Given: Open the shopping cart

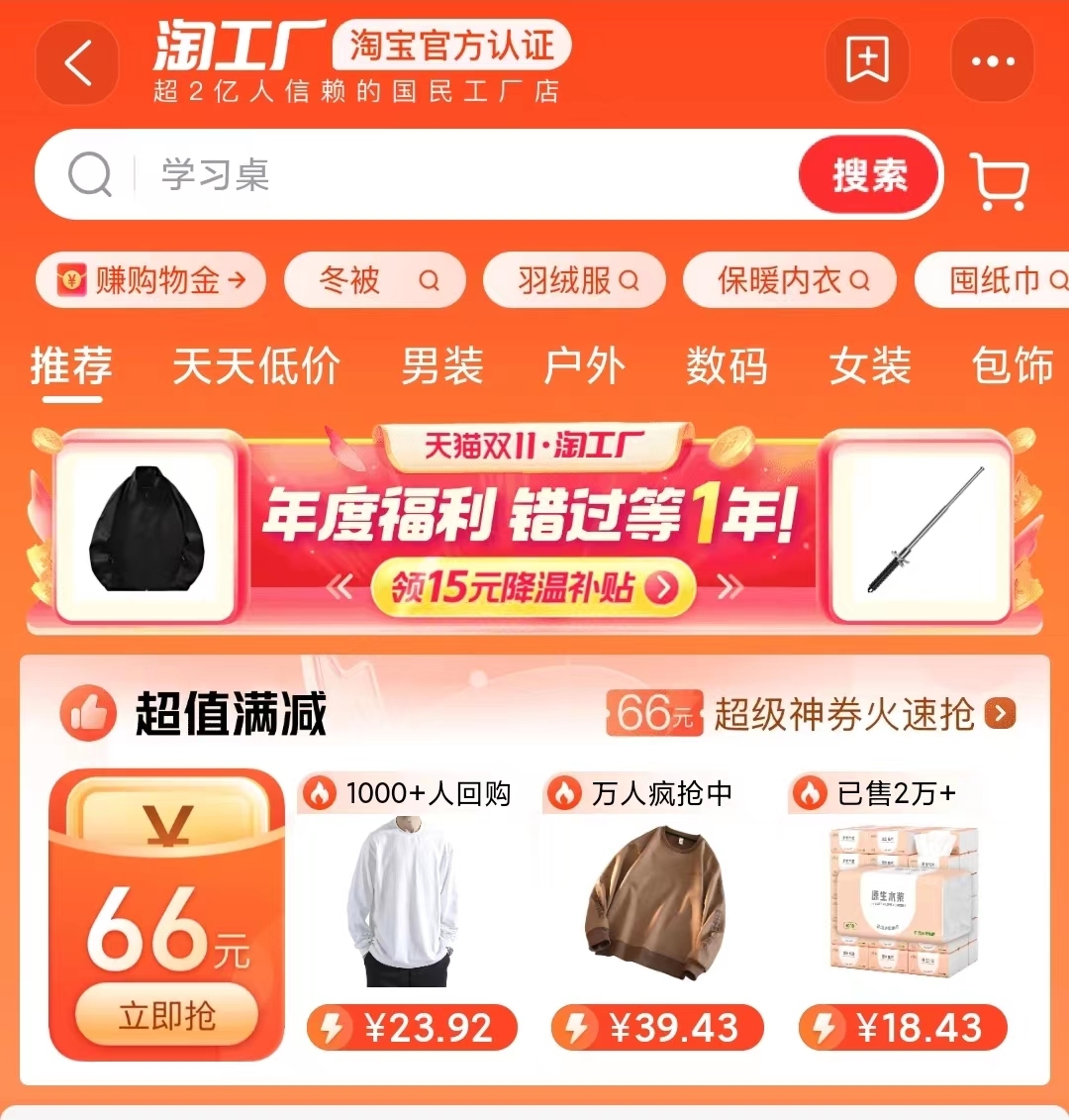Looking at the screenshot, I should click(999, 179).
